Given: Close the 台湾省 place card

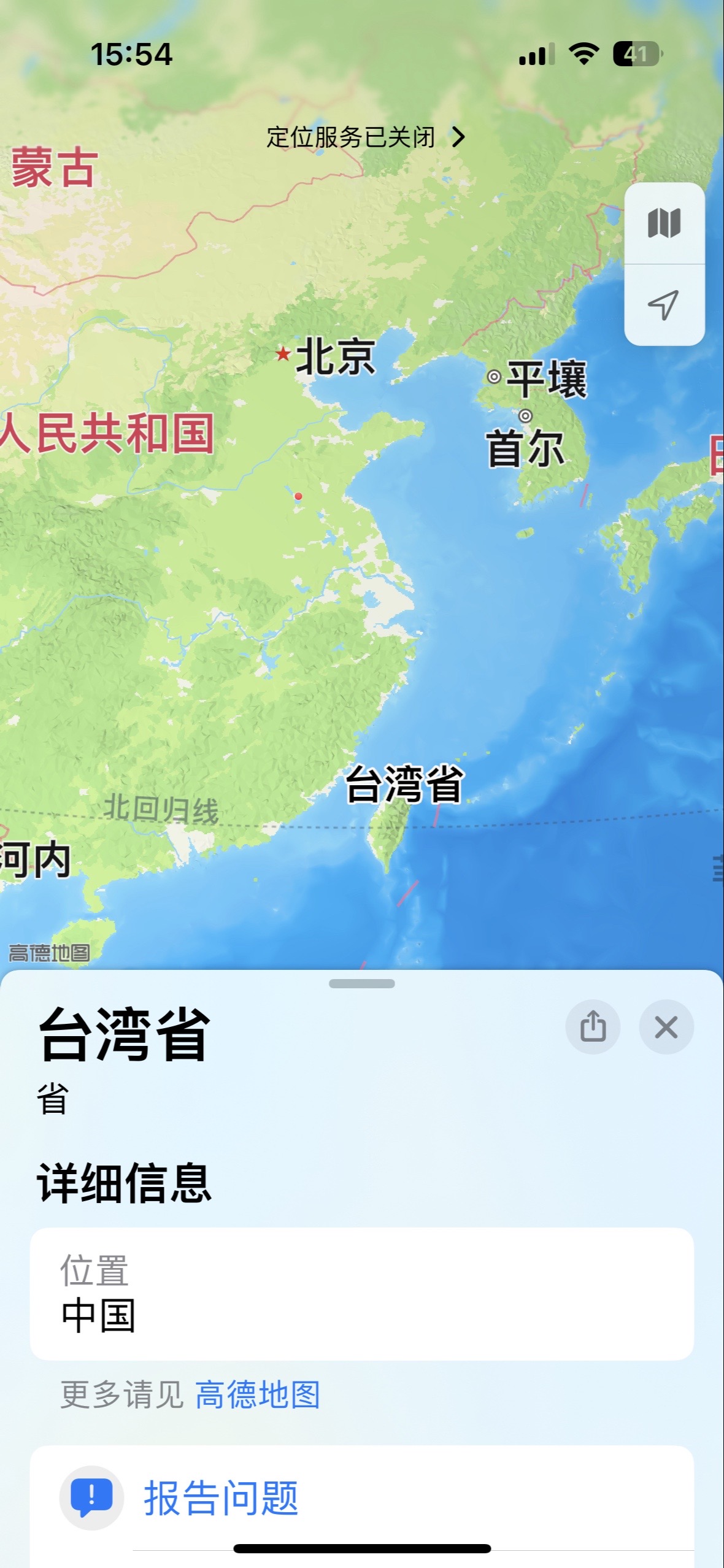Looking at the screenshot, I should point(666,1027).
